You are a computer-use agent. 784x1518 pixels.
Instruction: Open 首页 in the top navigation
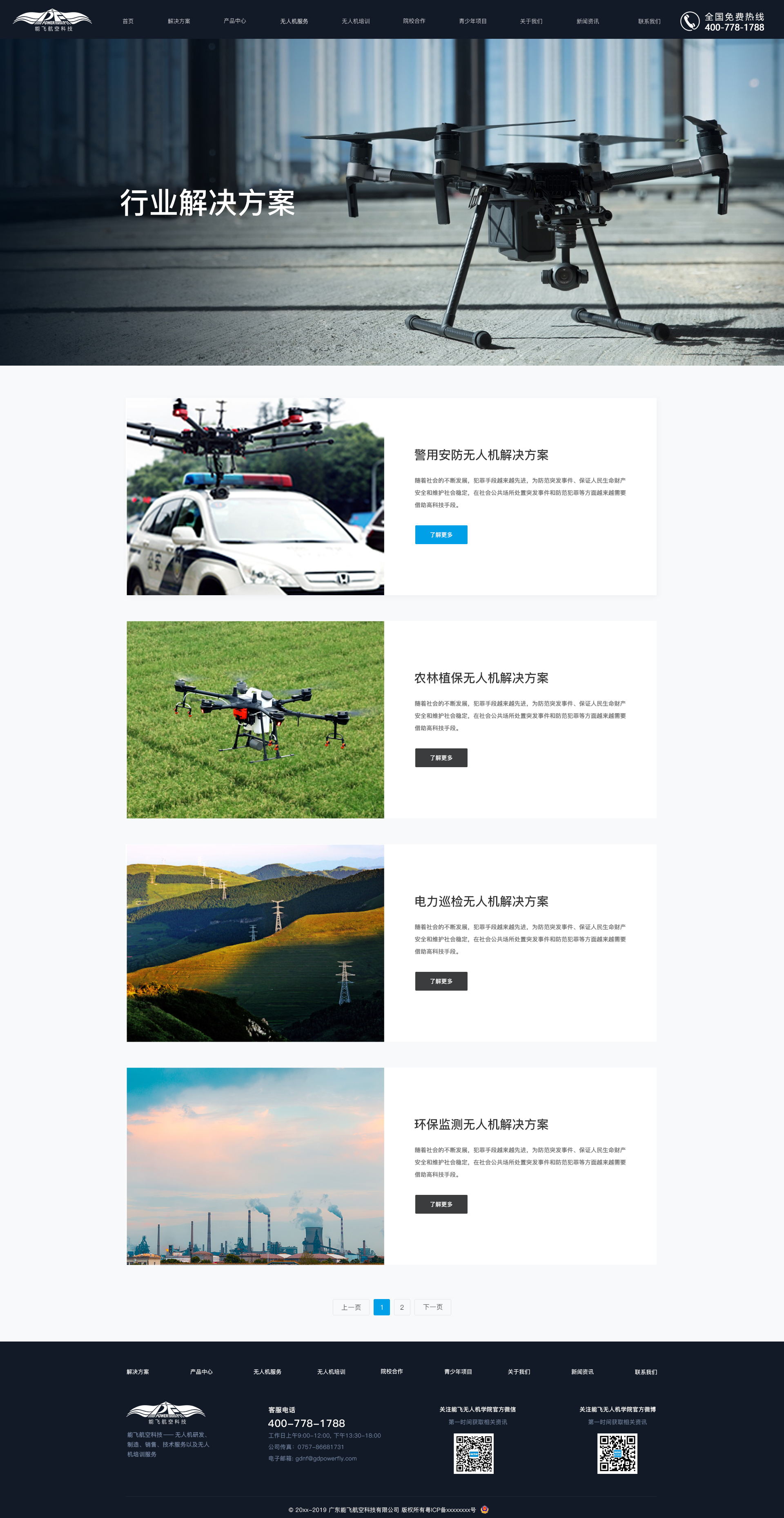(x=128, y=21)
